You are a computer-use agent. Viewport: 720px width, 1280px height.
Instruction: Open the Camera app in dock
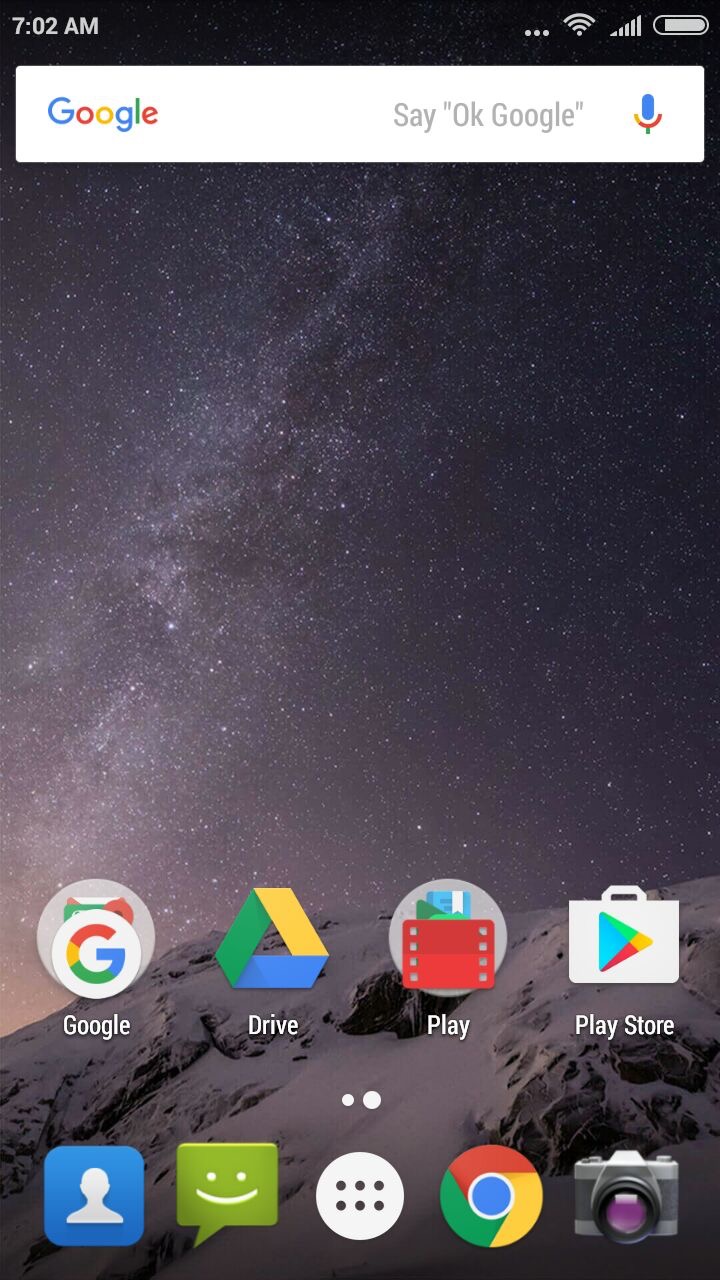click(x=626, y=1196)
